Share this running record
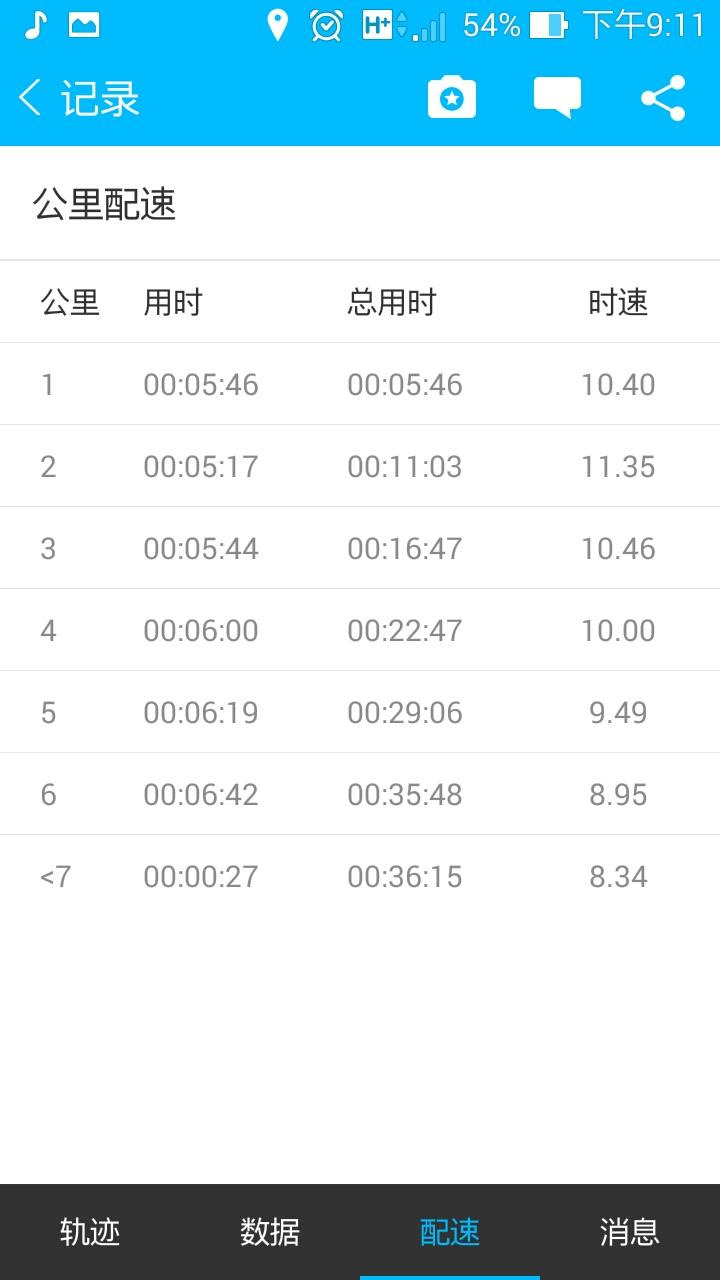The height and width of the screenshot is (1280, 720). (x=663, y=98)
